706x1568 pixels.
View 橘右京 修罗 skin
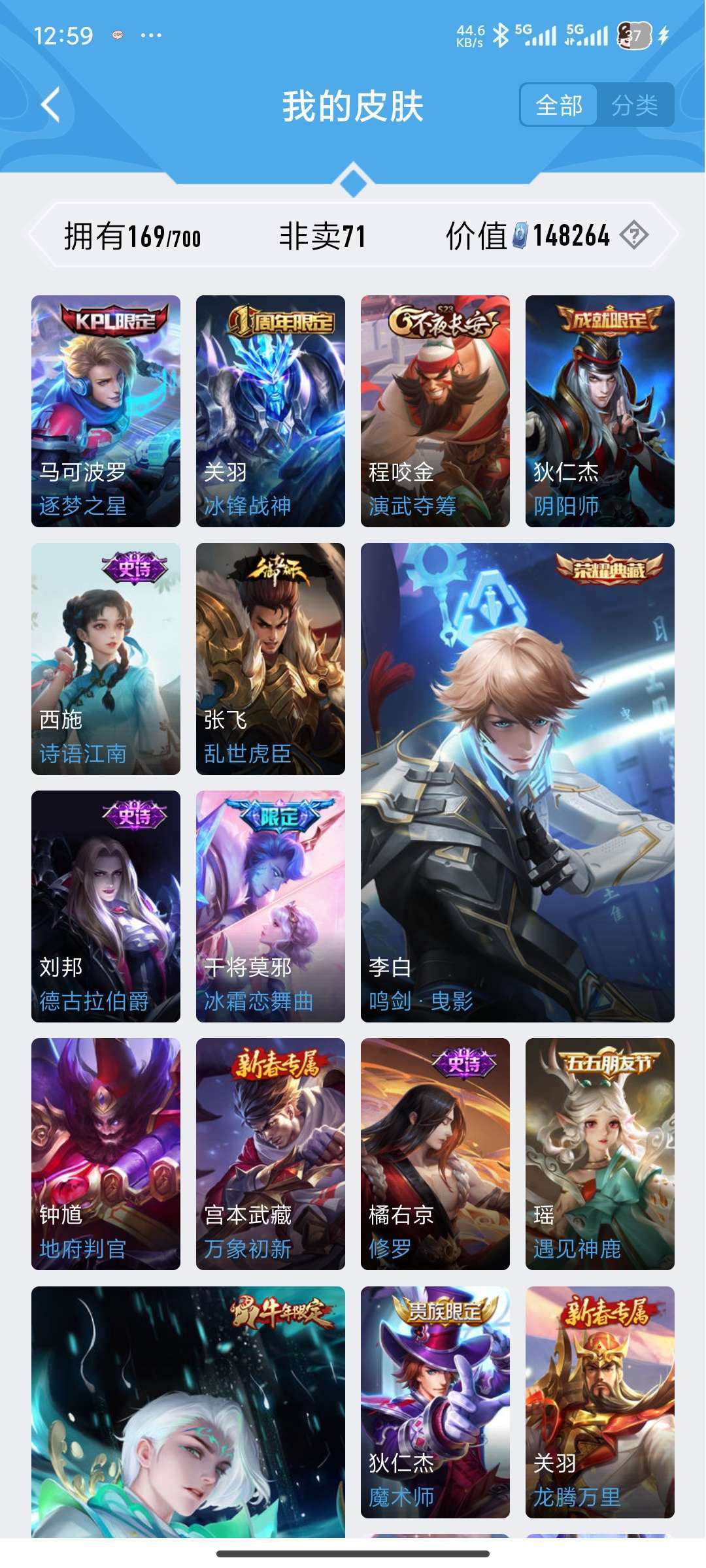(x=435, y=1154)
